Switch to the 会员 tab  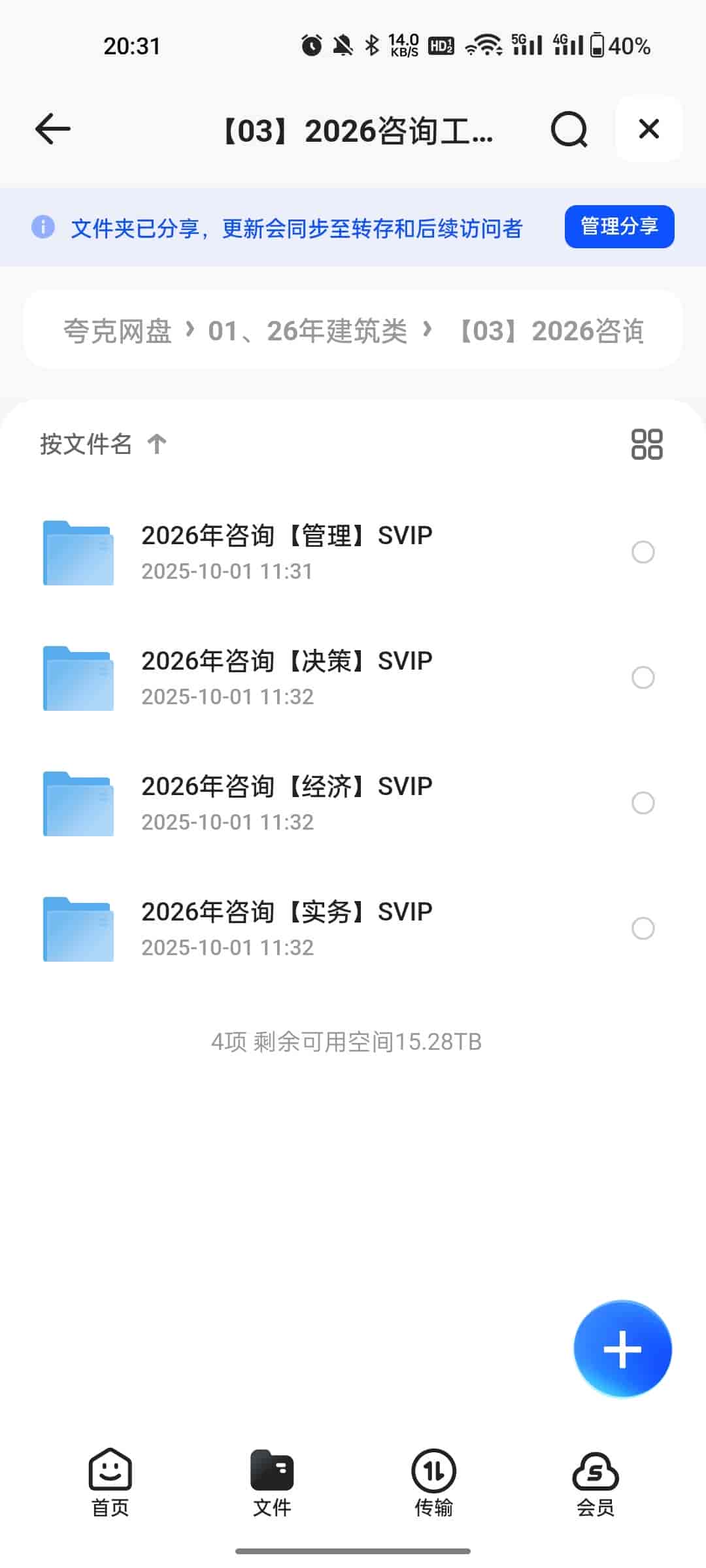tap(596, 1483)
